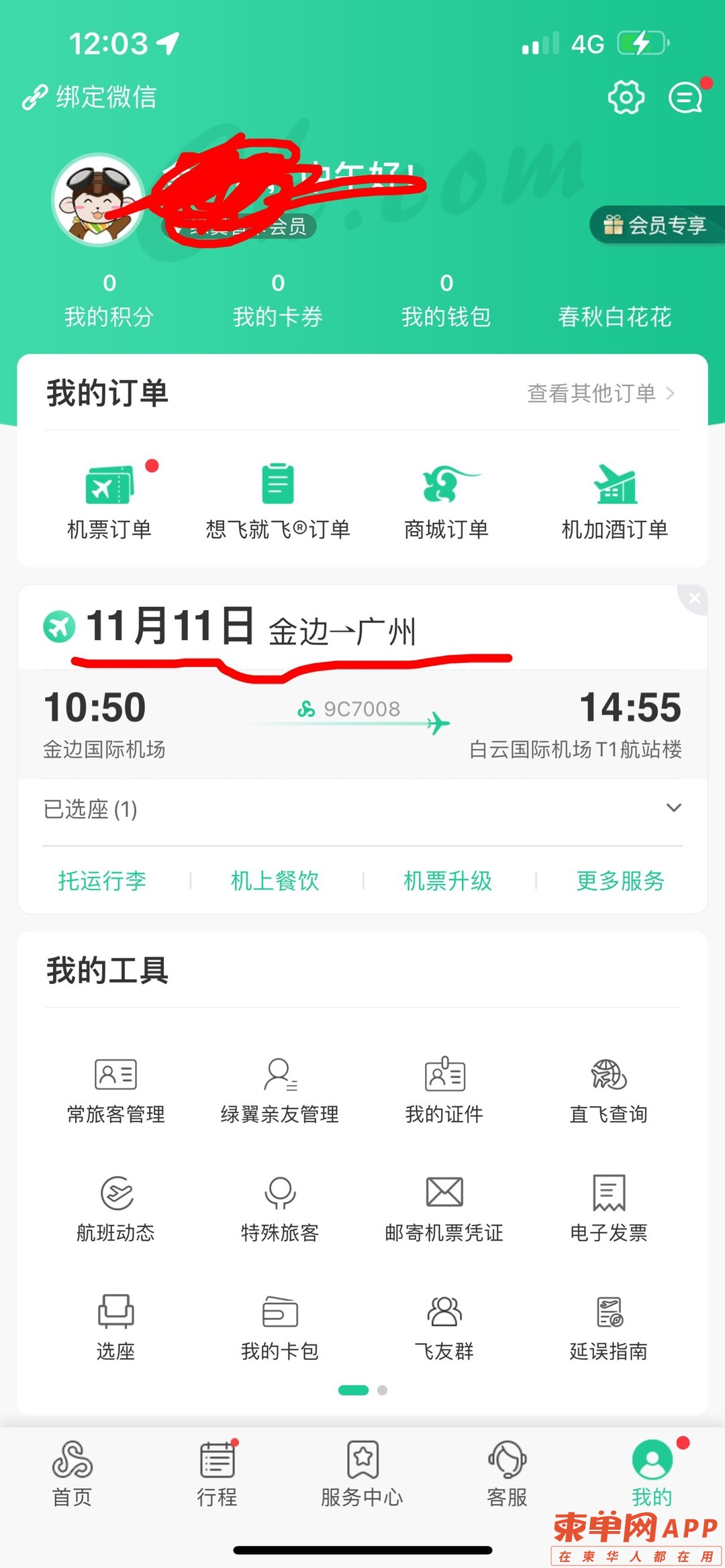Expand the 已选座 seat selection row

point(673,808)
